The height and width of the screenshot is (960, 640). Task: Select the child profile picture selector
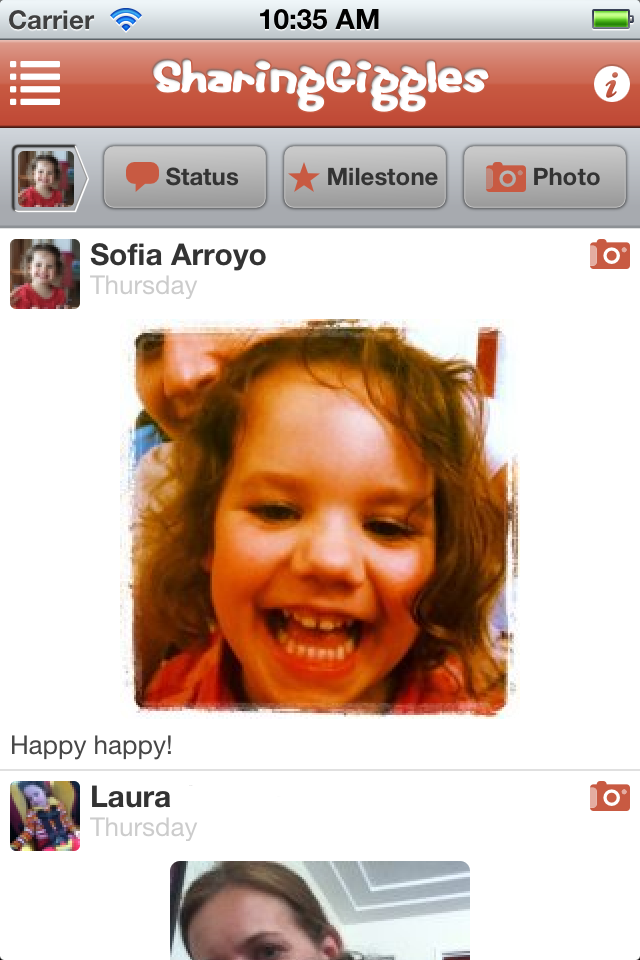pyautogui.click(x=46, y=178)
